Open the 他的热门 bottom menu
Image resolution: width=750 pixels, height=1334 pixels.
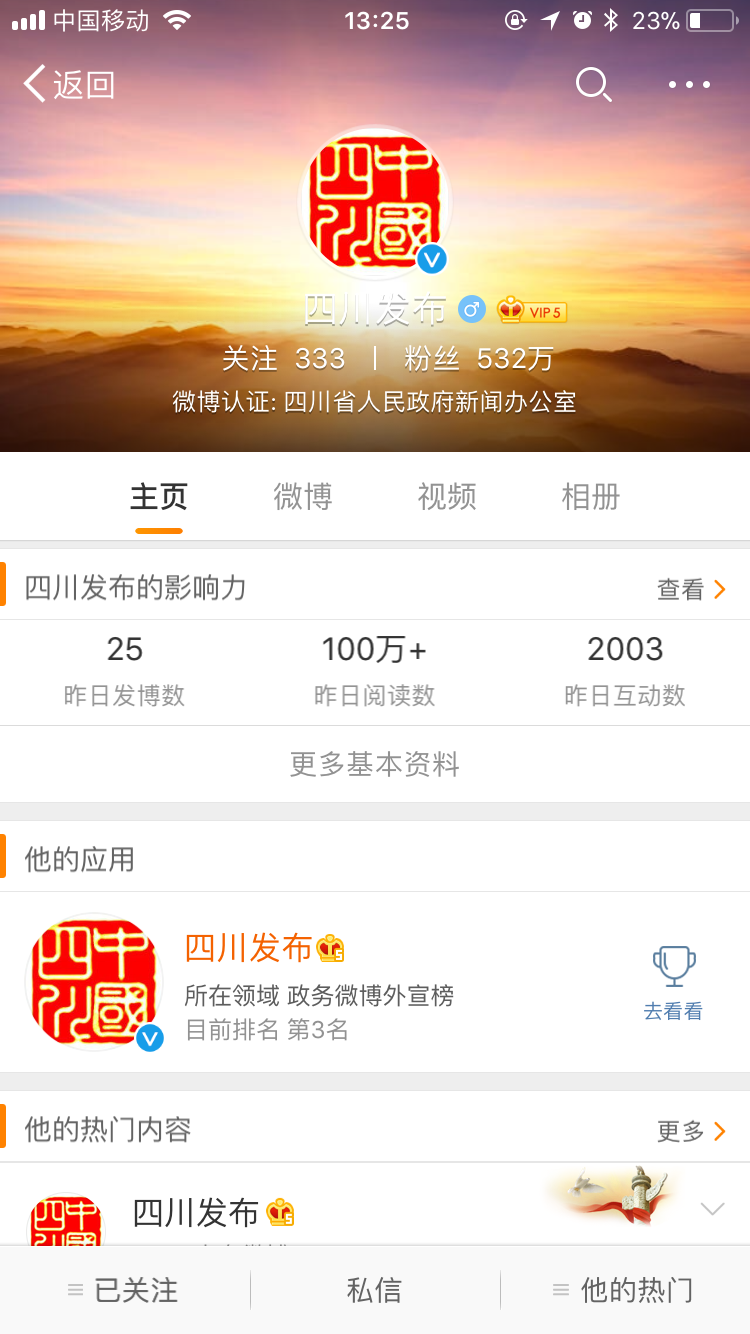point(624,1290)
